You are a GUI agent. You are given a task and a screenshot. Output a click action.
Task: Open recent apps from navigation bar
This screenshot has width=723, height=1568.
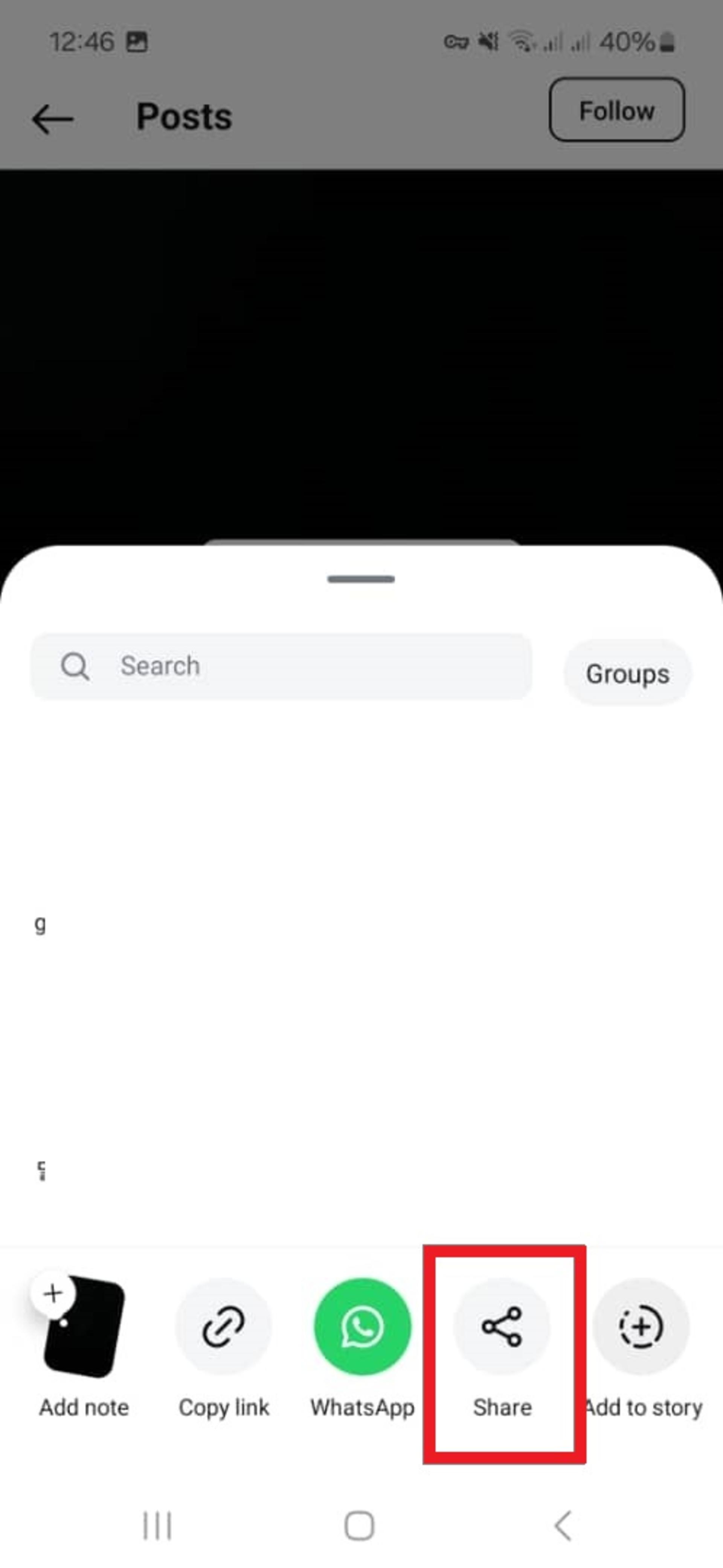coord(157,1526)
